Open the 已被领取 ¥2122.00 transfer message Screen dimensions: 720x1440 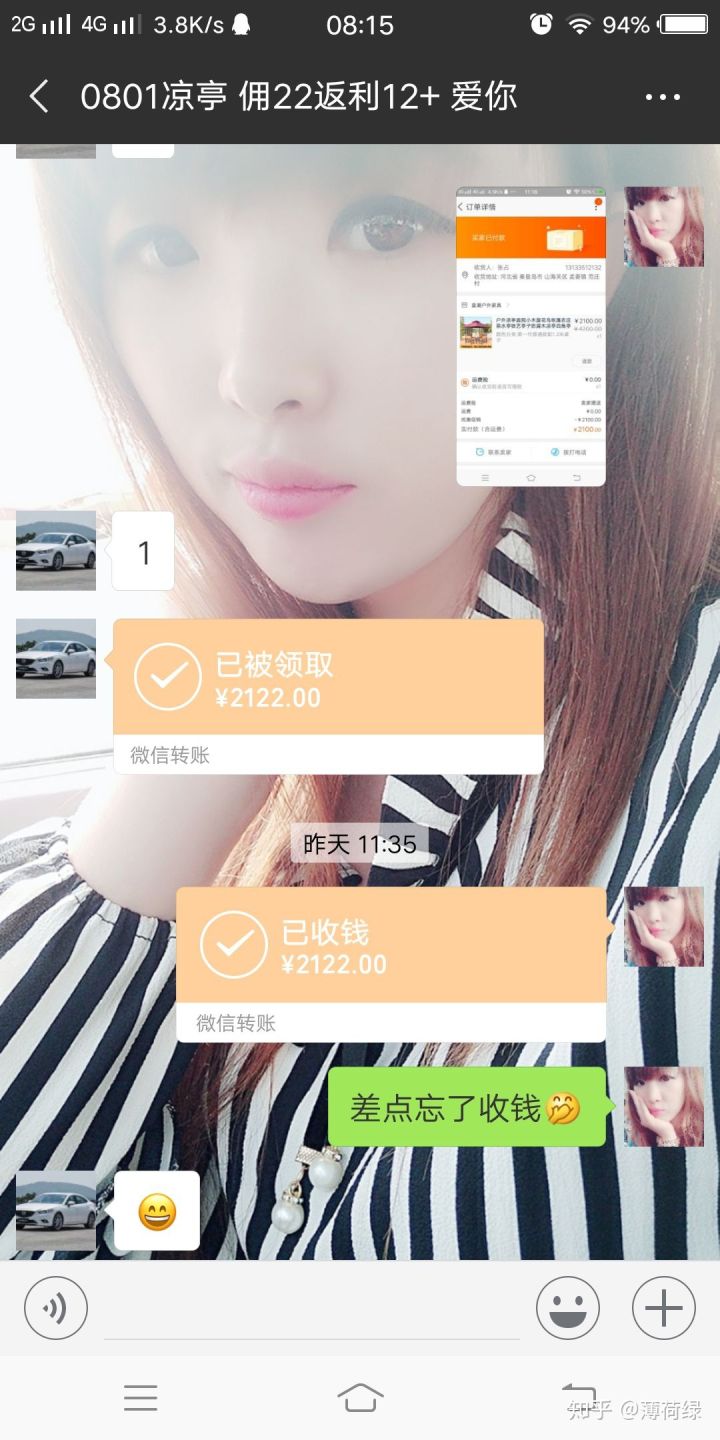(328, 694)
